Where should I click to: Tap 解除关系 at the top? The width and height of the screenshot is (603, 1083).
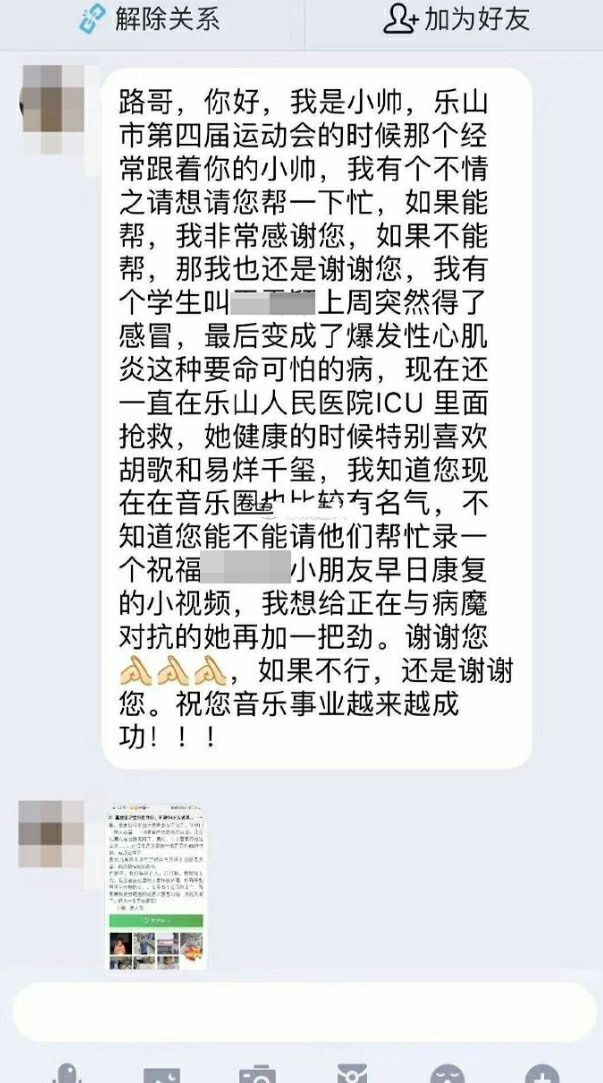[150, 18]
